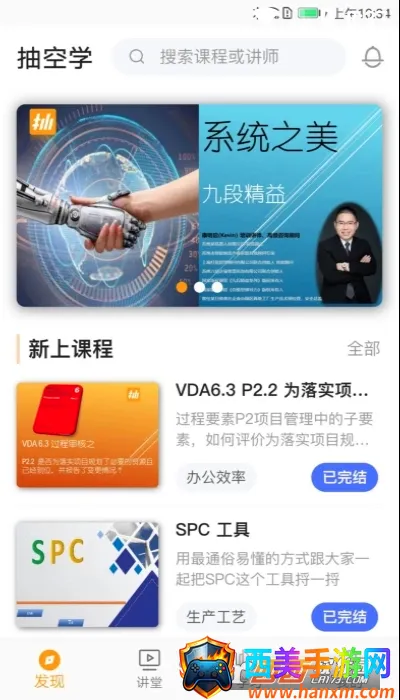Select the 生产工艺 tag chip
The height and width of the screenshot is (700, 400).
click(x=216, y=617)
